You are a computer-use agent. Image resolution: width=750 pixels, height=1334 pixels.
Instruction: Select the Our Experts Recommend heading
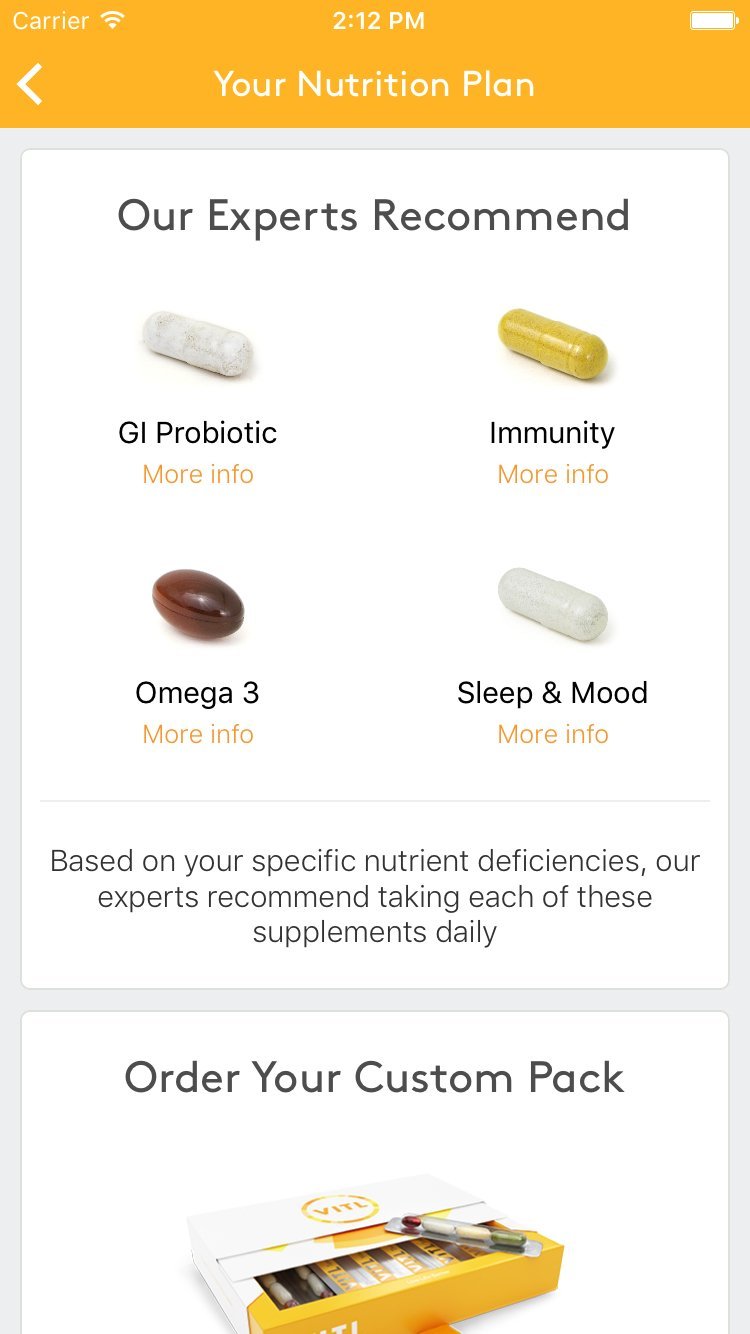[x=374, y=215]
